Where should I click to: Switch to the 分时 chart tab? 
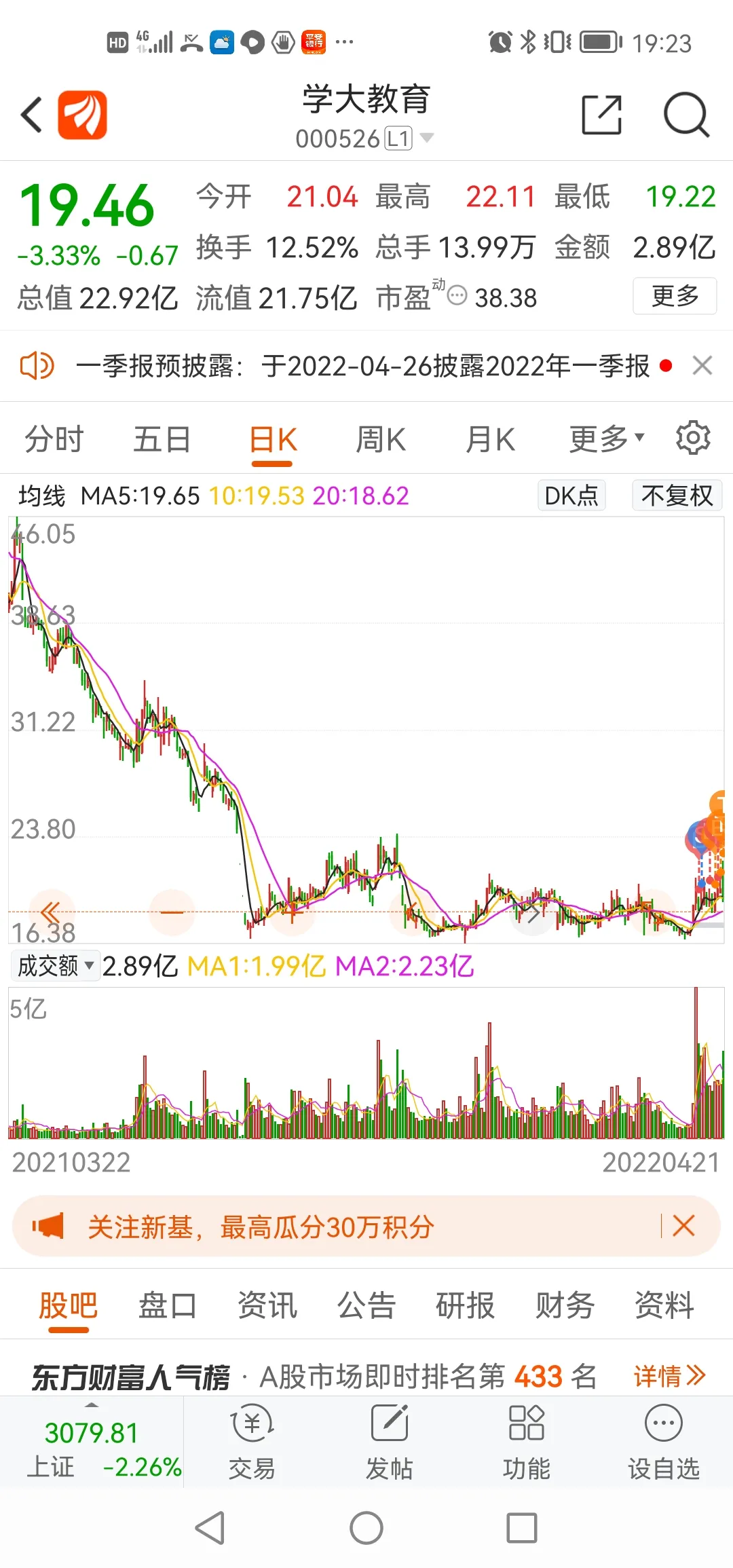(x=54, y=439)
